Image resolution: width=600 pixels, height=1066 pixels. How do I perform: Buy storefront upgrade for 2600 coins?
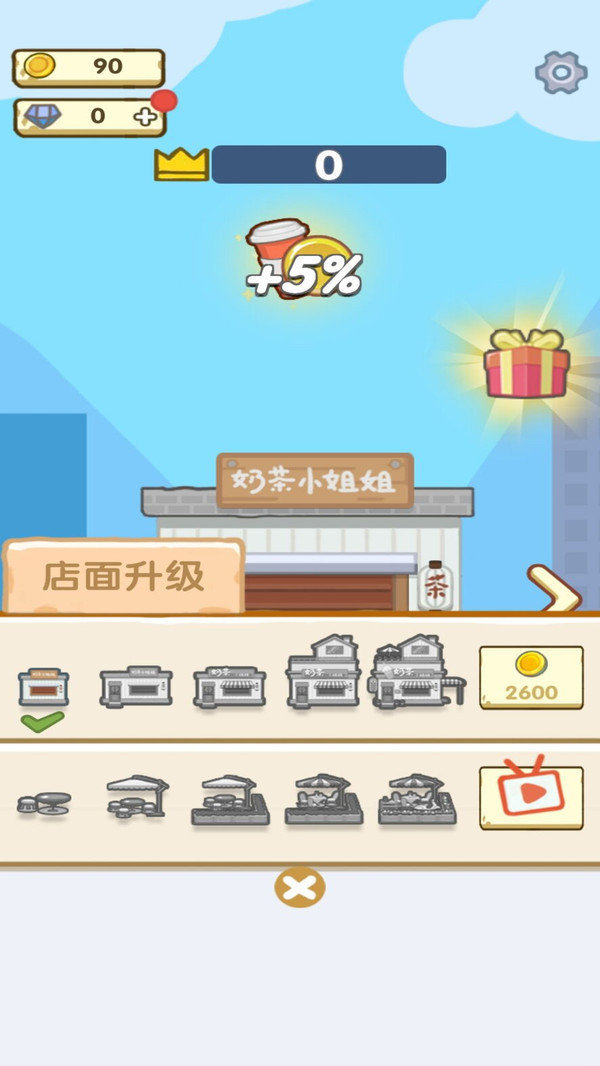[x=531, y=677]
